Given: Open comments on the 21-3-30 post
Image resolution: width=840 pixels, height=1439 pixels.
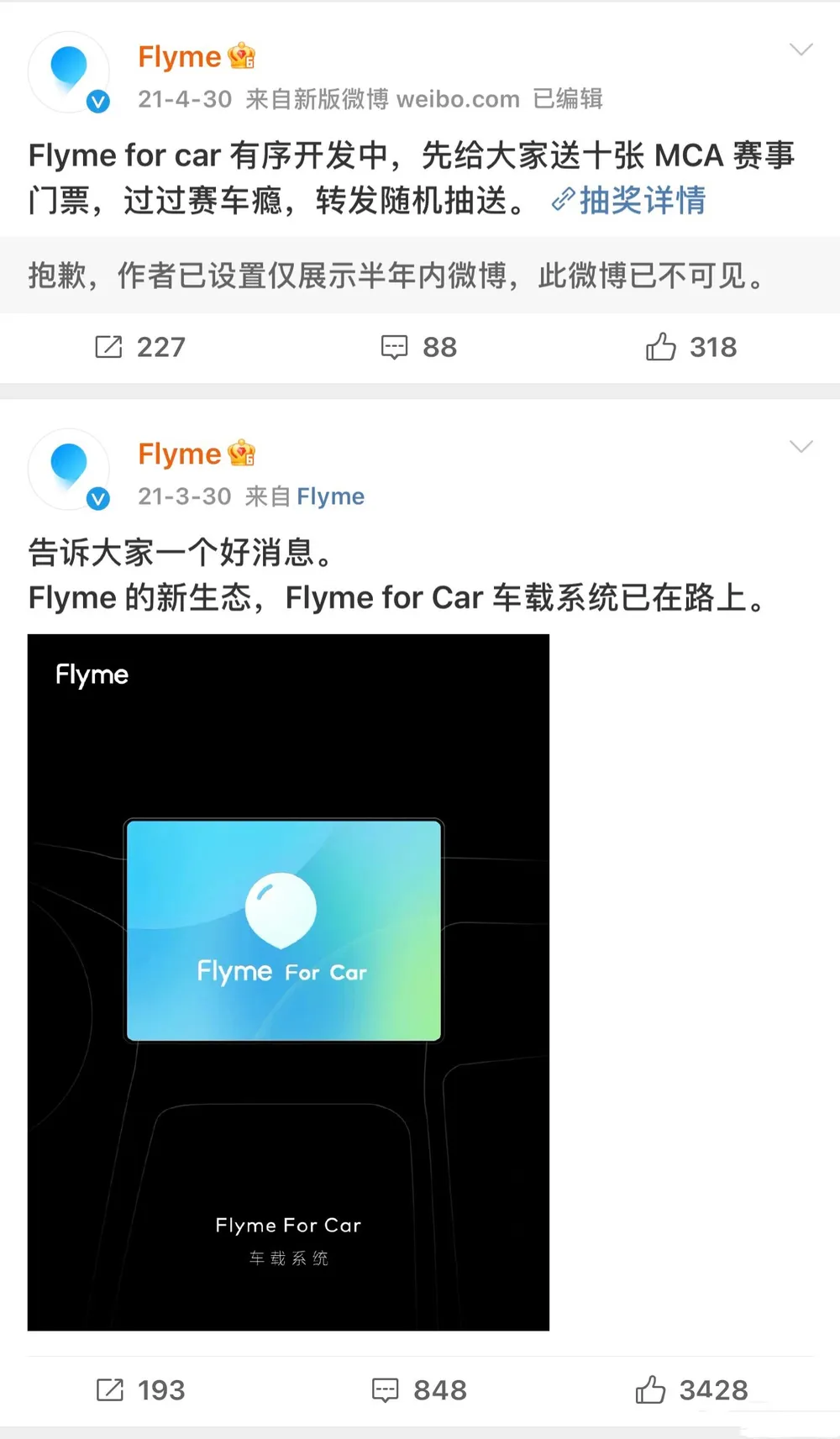Looking at the screenshot, I should tap(419, 1390).
